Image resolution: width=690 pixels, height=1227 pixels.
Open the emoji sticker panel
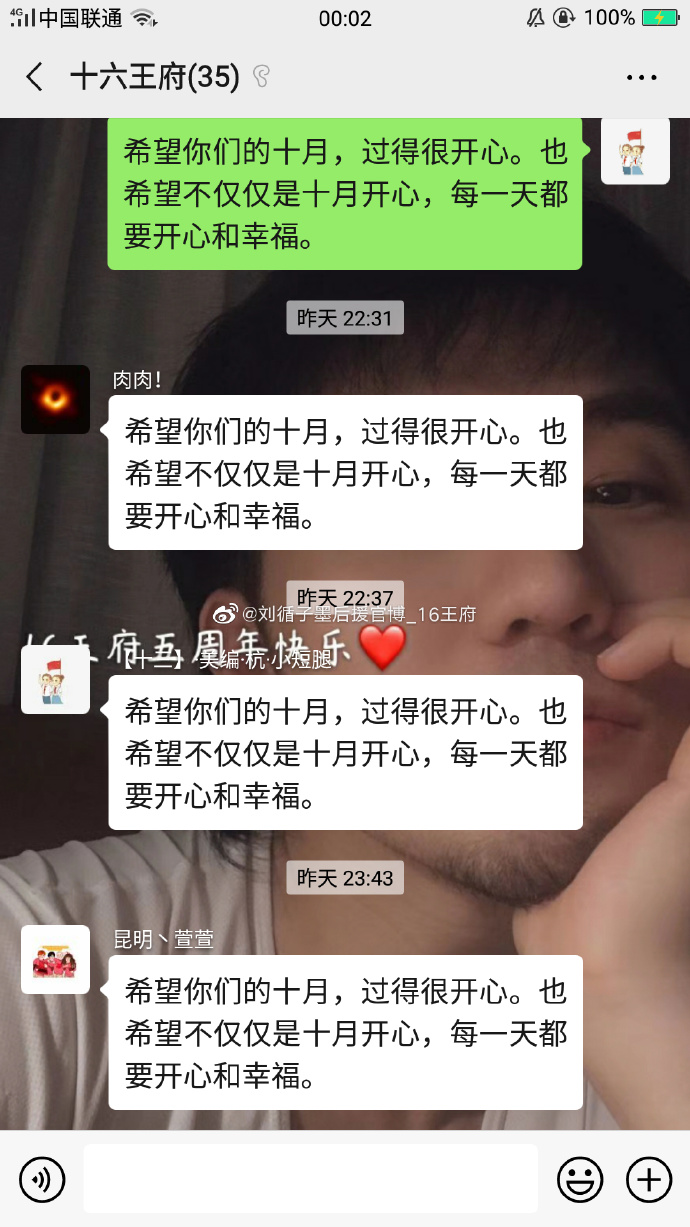tap(580, 1180)
